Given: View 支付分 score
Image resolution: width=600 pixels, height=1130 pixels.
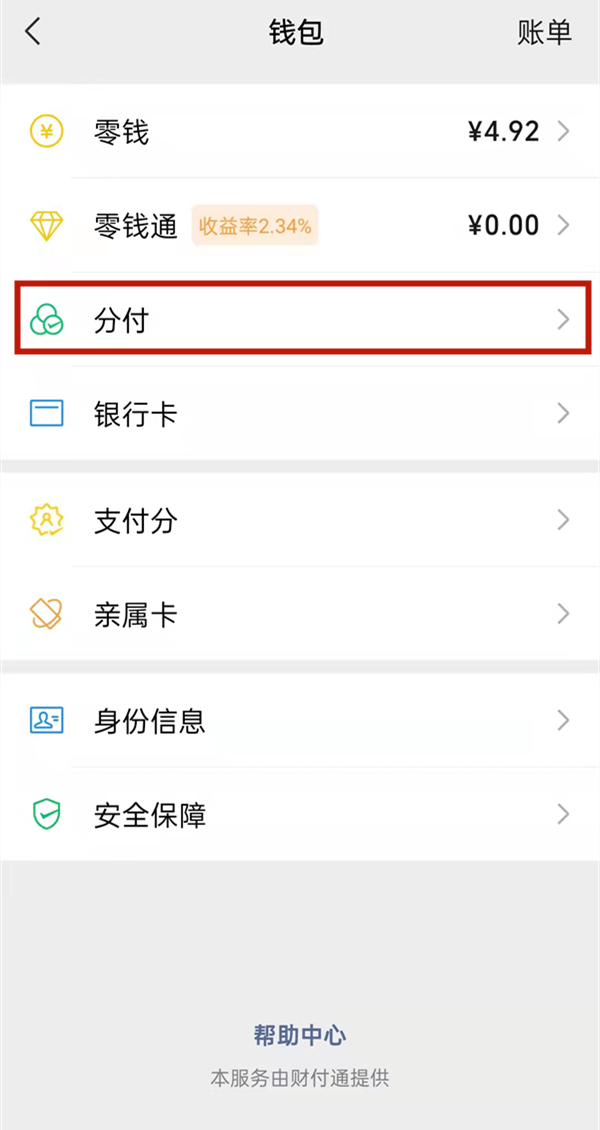Looking at the screenshot, I should pyautogui.click(x=300, y=520).
